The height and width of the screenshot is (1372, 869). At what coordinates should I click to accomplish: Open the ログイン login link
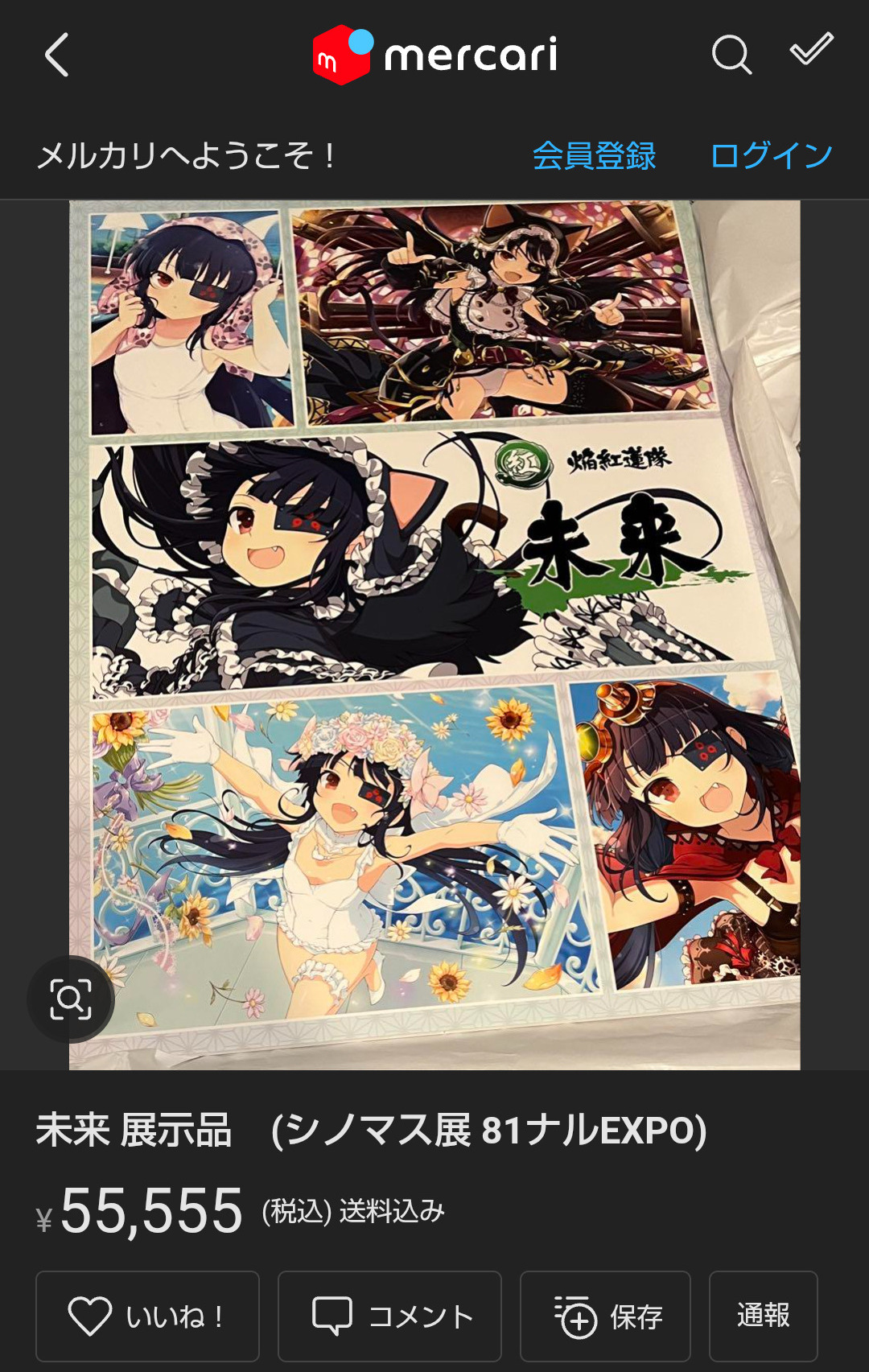tap(771, 155)
